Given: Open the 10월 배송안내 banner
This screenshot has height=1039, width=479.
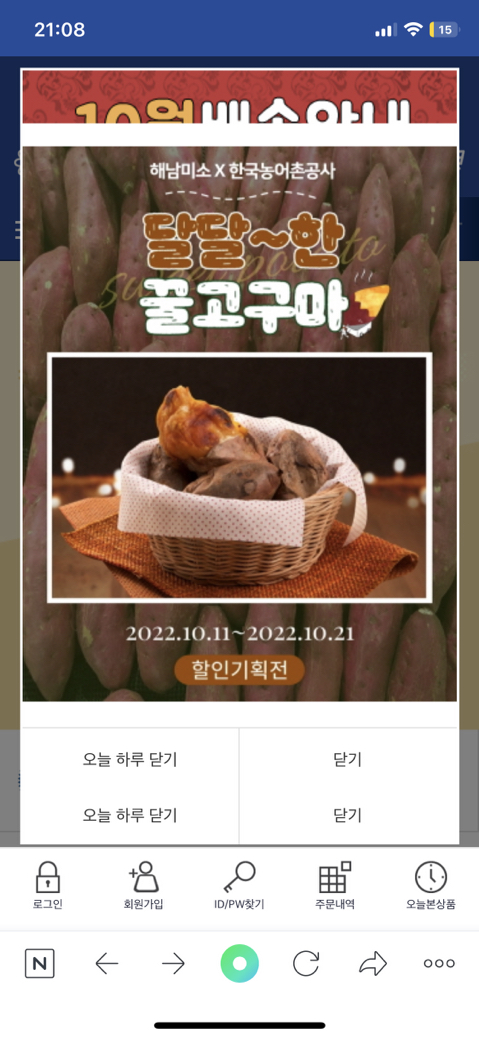Looking at the screenshot, I should (x=240, y=97).
